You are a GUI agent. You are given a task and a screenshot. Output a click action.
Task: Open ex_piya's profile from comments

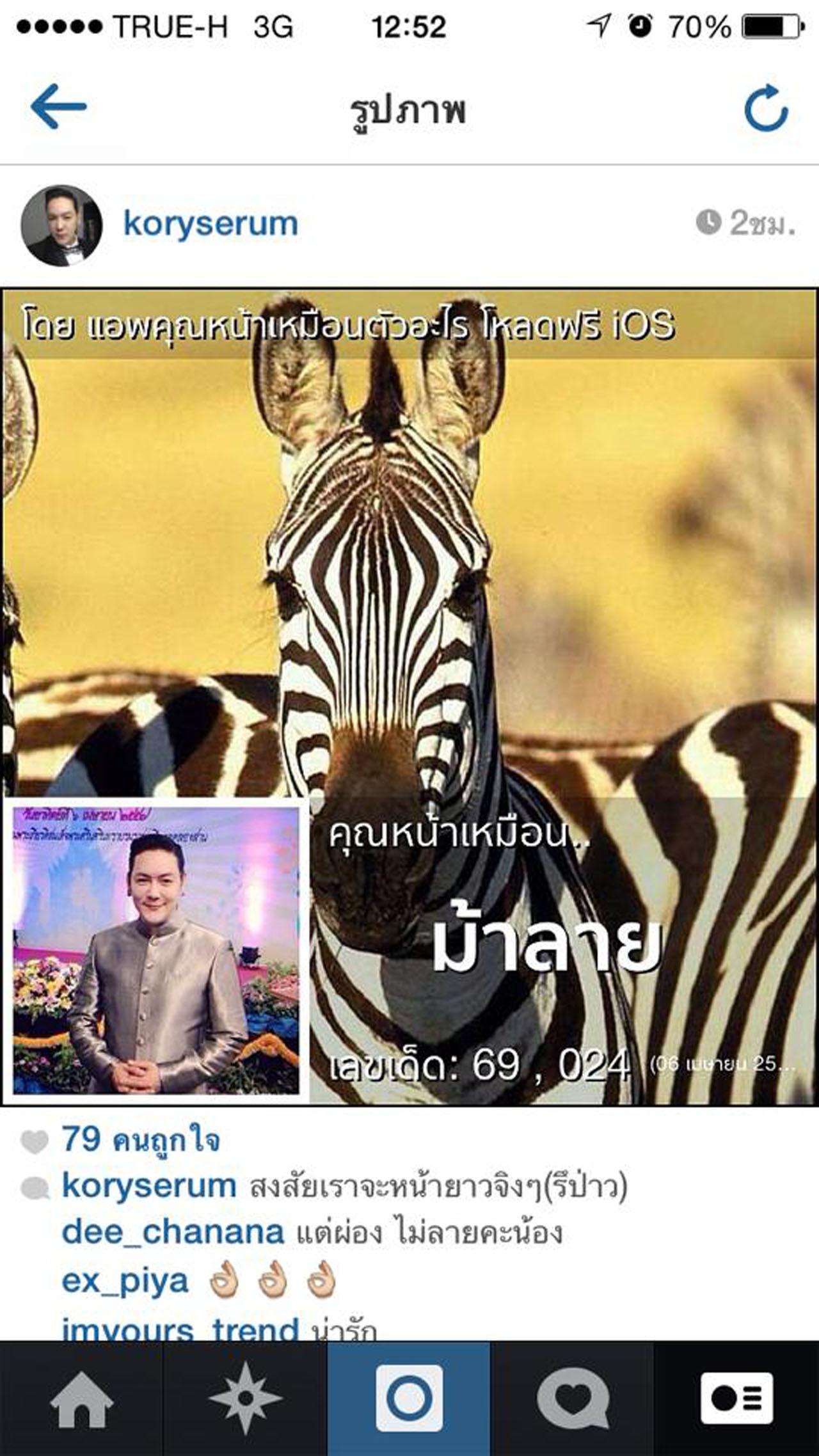[125, 1281]
